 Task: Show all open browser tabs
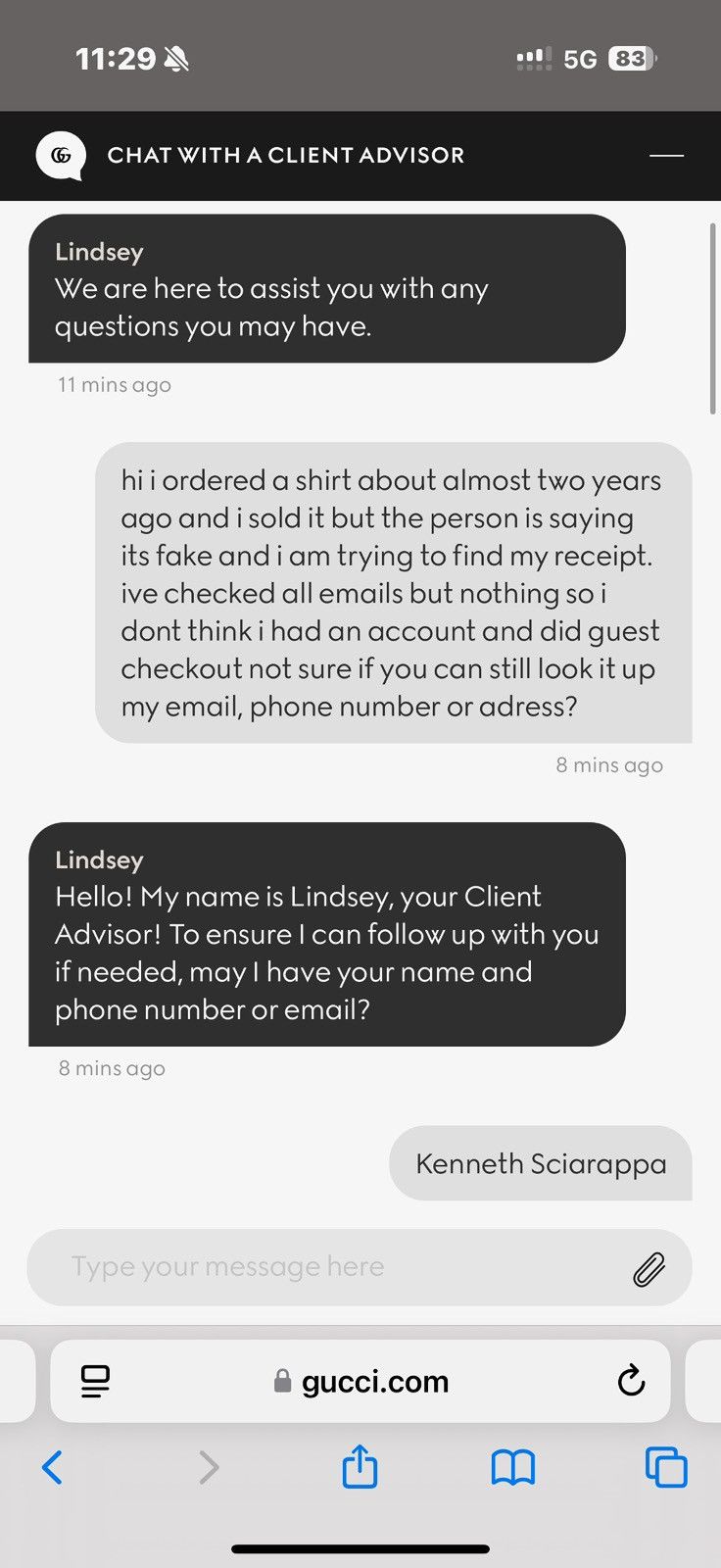(x=666, y=1467)
